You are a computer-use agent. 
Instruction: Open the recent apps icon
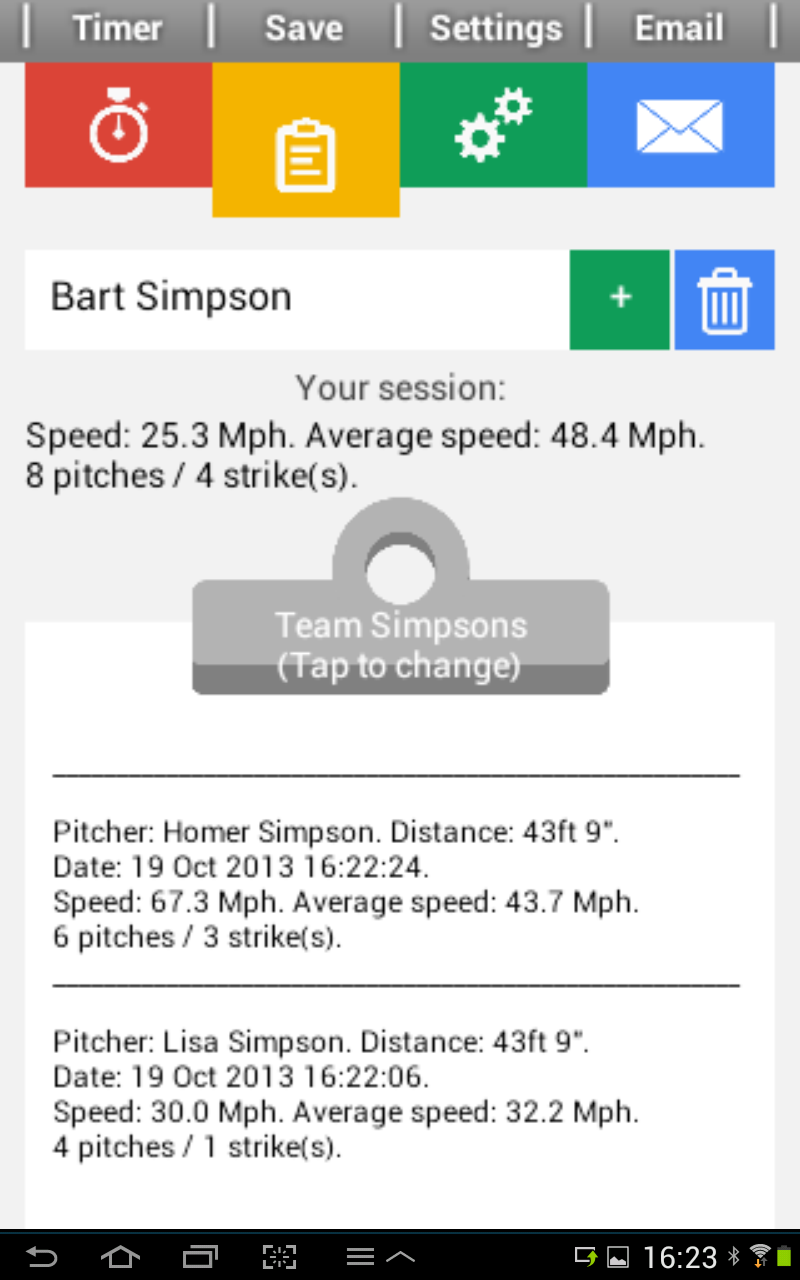pyautogui.click(x=199, y=1256)
